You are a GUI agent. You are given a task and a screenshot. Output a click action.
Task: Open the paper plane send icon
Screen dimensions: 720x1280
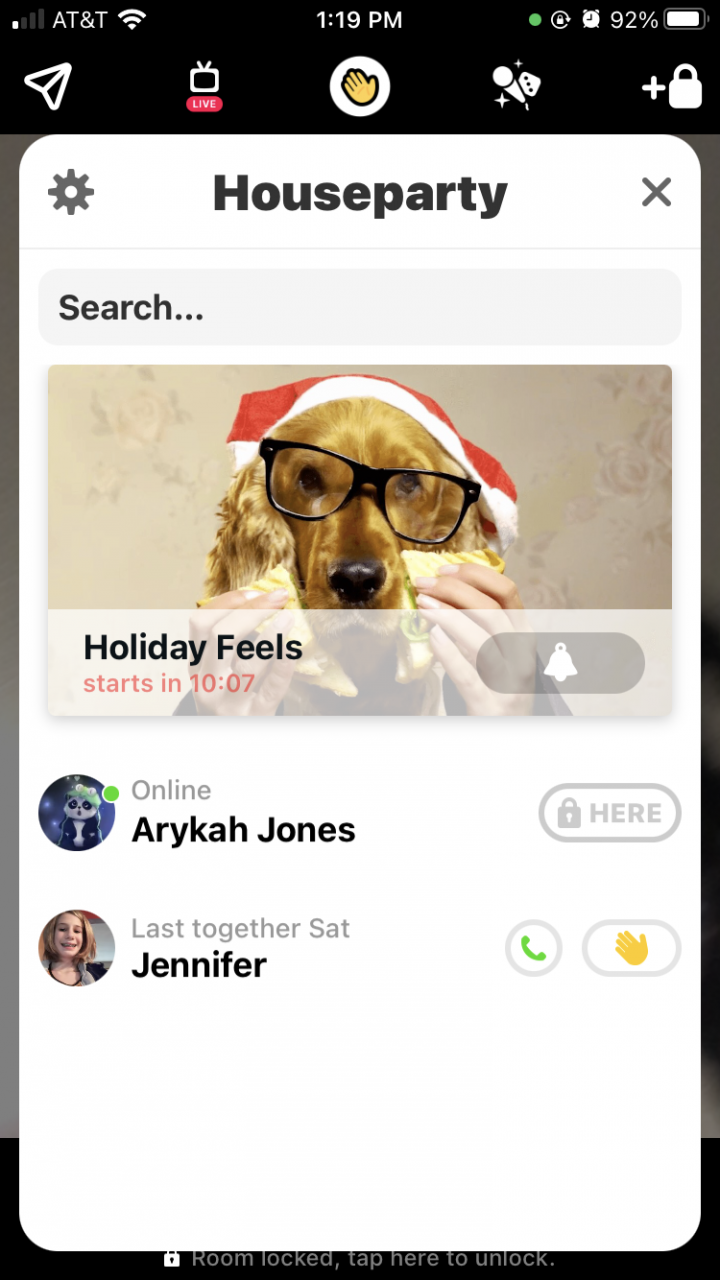48,86
